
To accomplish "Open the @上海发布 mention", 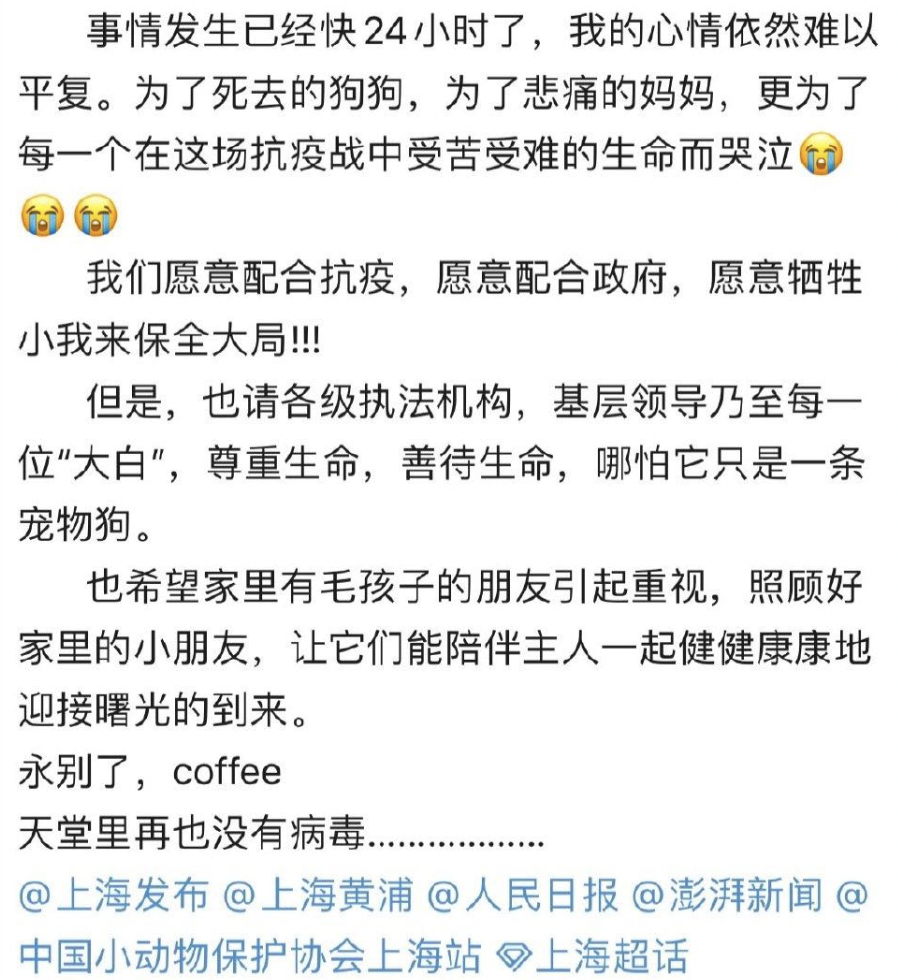I will [114, 895].
